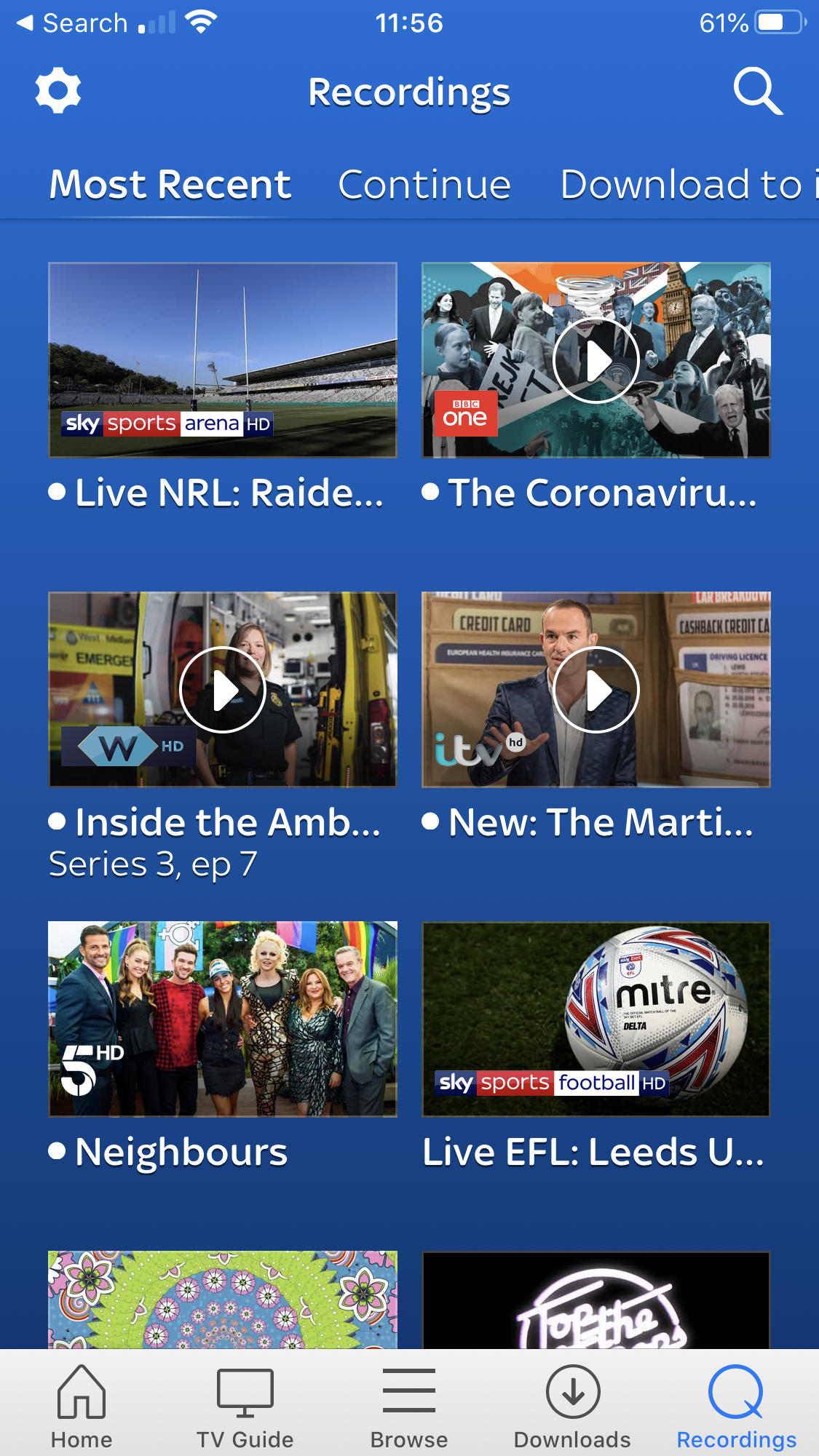
Task: Return to the Search app
Action: [x=73, y=23]
